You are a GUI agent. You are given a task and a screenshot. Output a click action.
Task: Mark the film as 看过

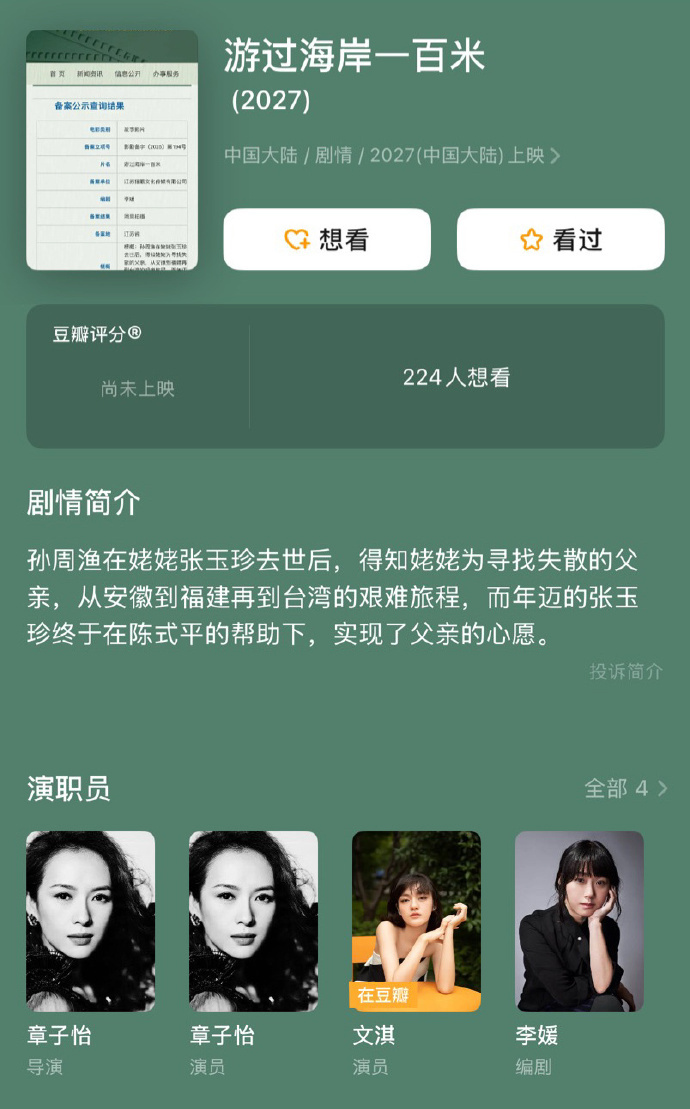(560, 240)
